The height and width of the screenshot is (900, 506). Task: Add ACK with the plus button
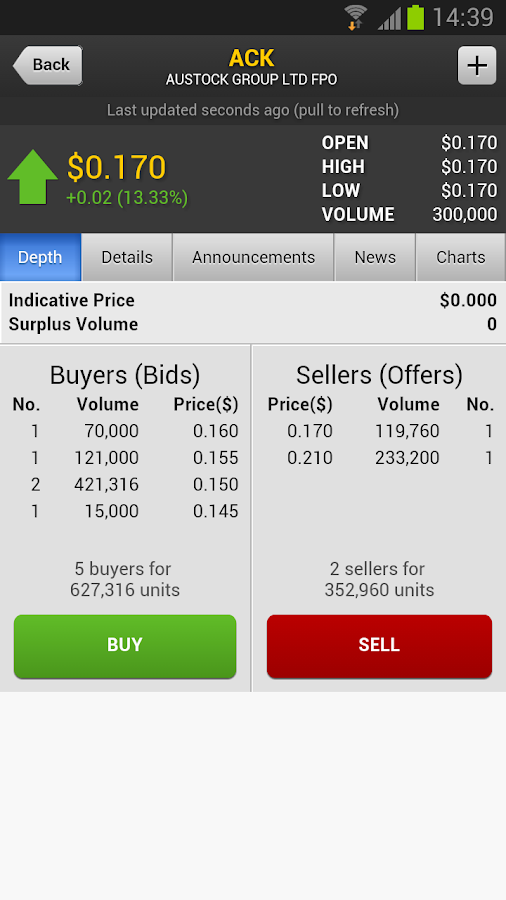[477, 65]
